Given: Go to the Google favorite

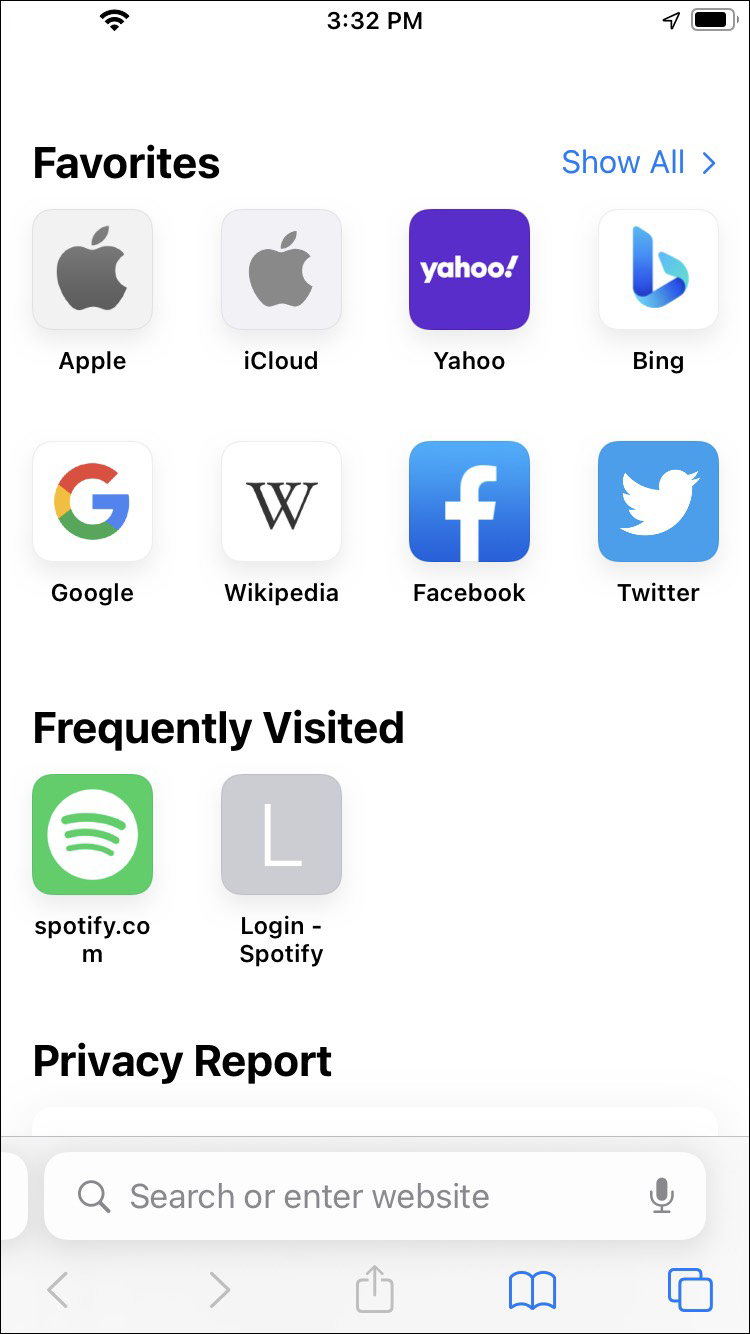Looking at the screenshot, I should point(92,501).
